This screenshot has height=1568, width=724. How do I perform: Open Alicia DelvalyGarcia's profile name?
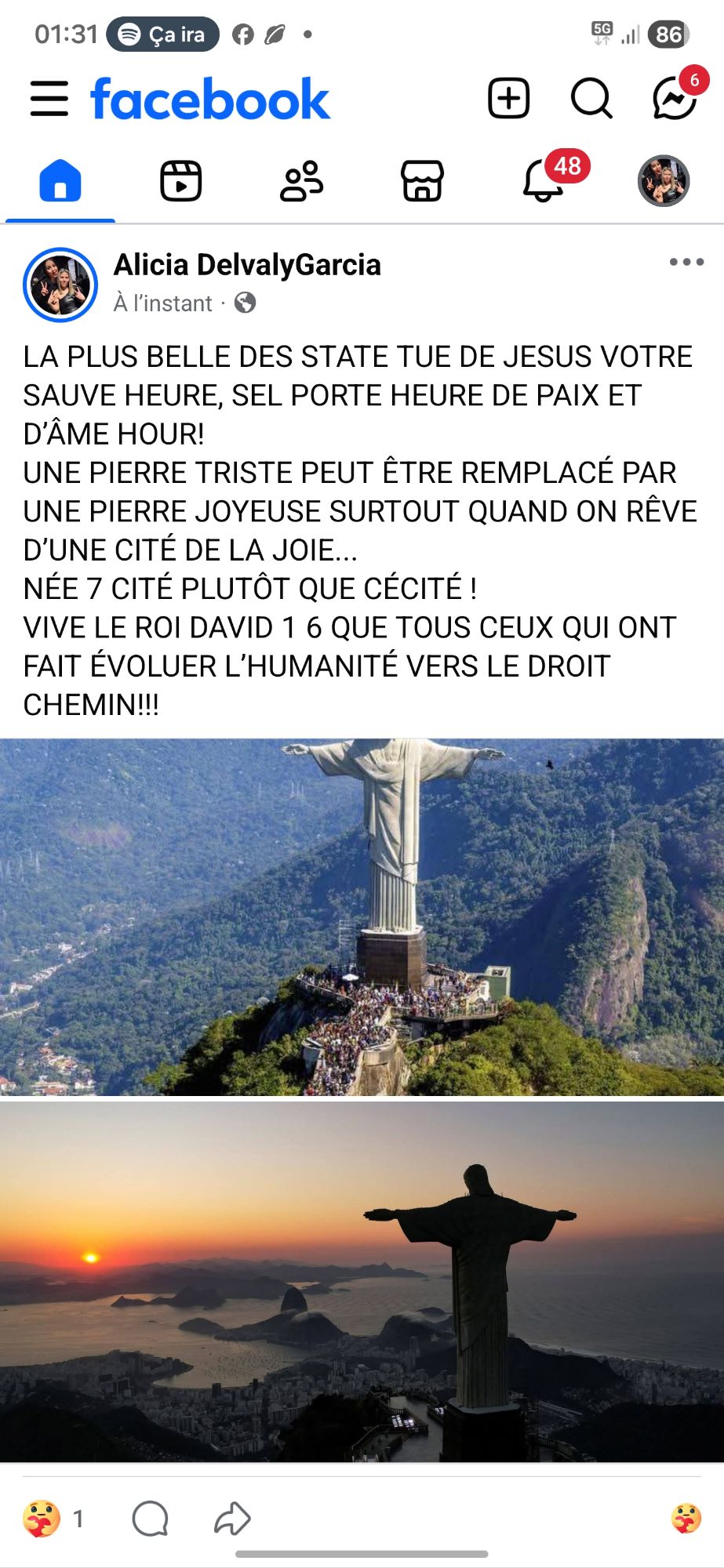pyautogui.click(x=247, y=265)
